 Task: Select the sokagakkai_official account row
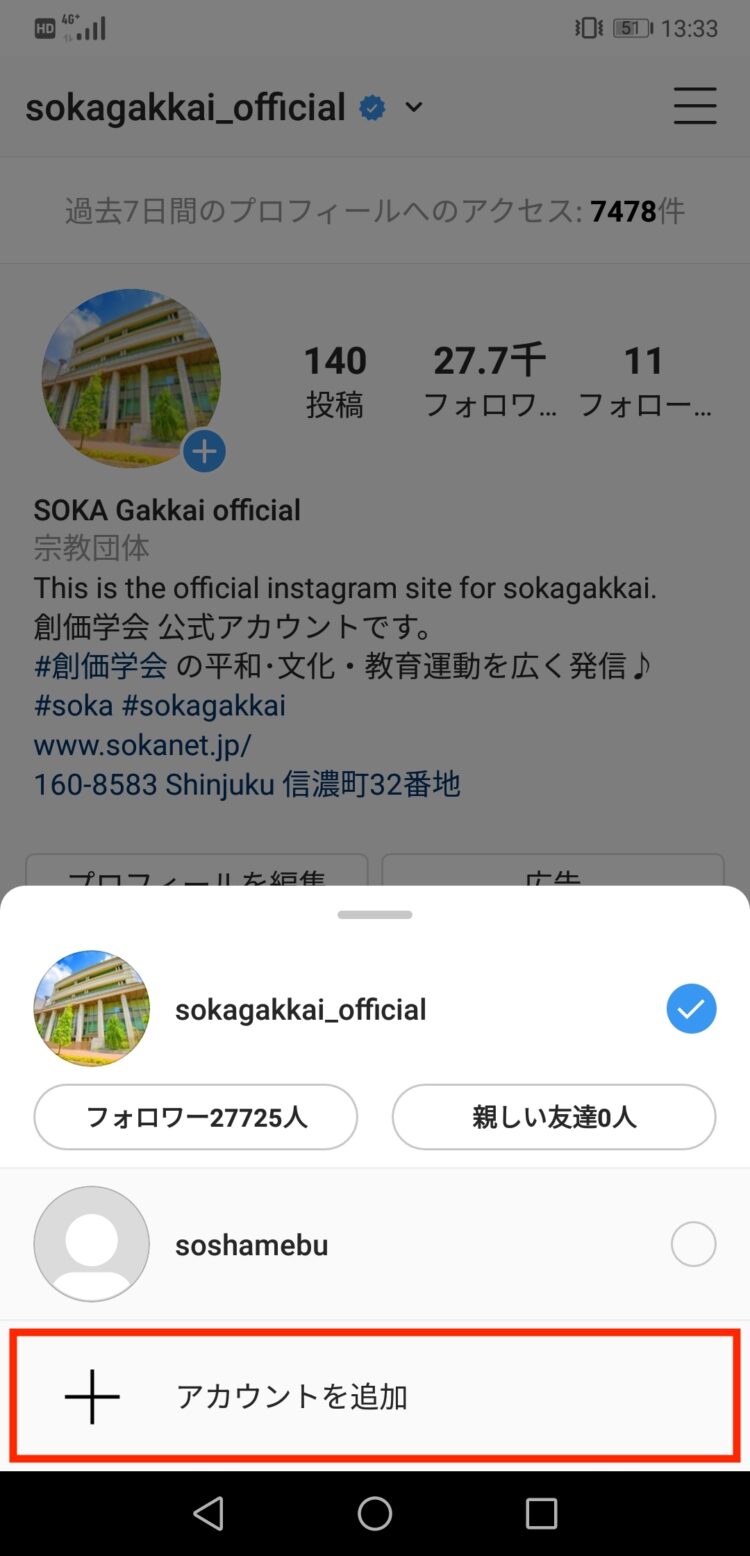pos(375,1009)
